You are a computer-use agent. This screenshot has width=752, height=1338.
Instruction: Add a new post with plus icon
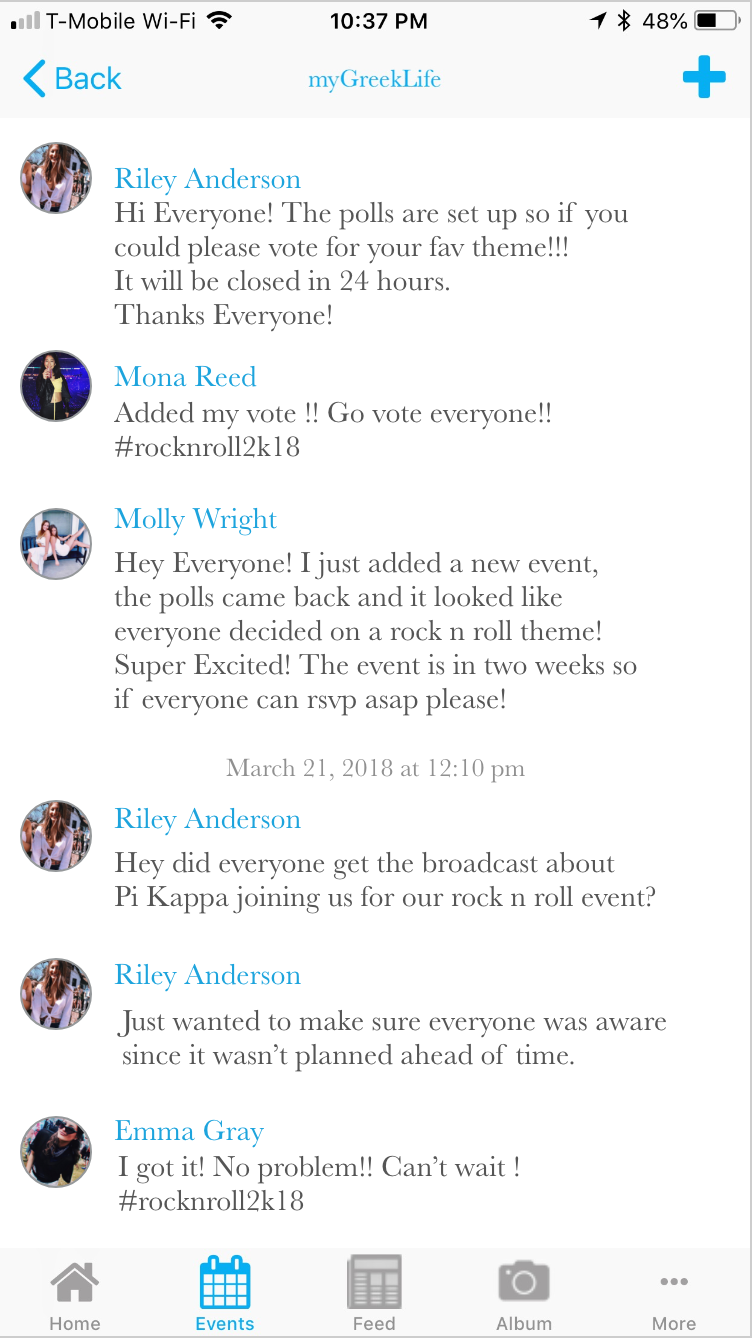click(704, 78)
